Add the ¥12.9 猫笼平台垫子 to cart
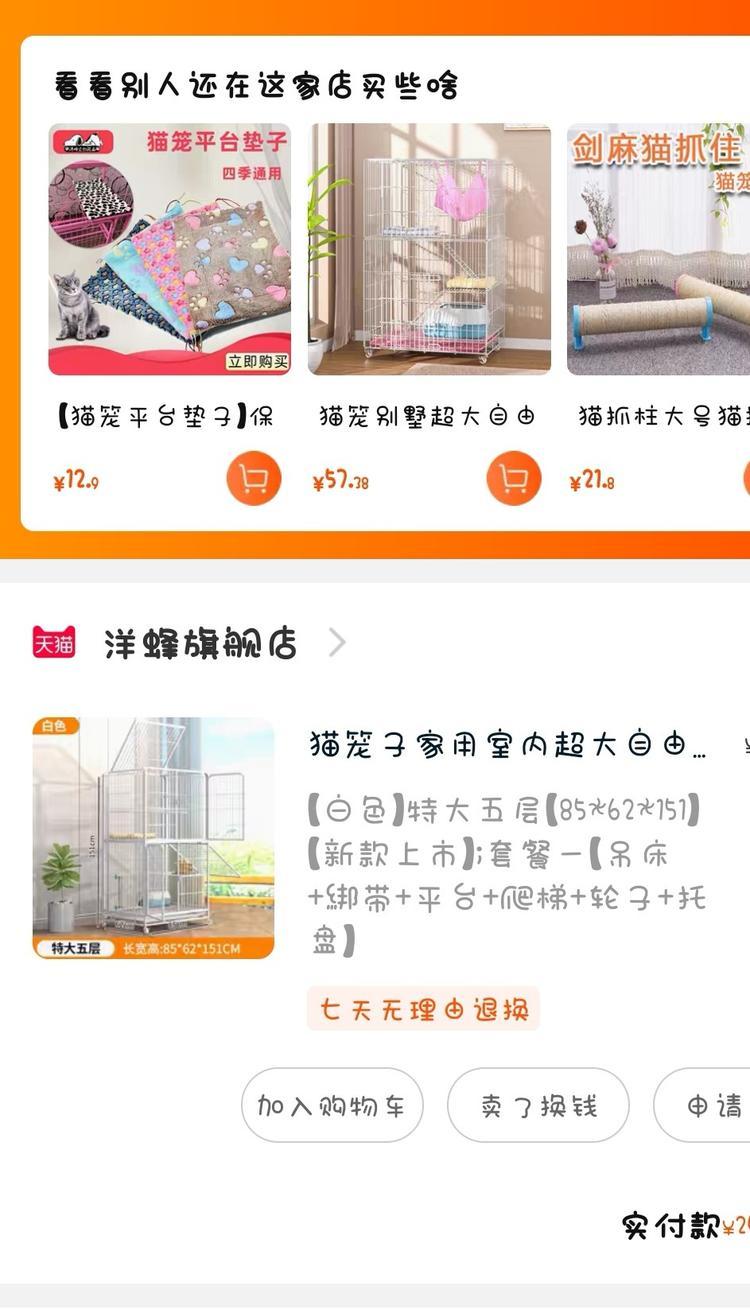The width and height of the screenshot is (750, 1313). coord(254,479)
